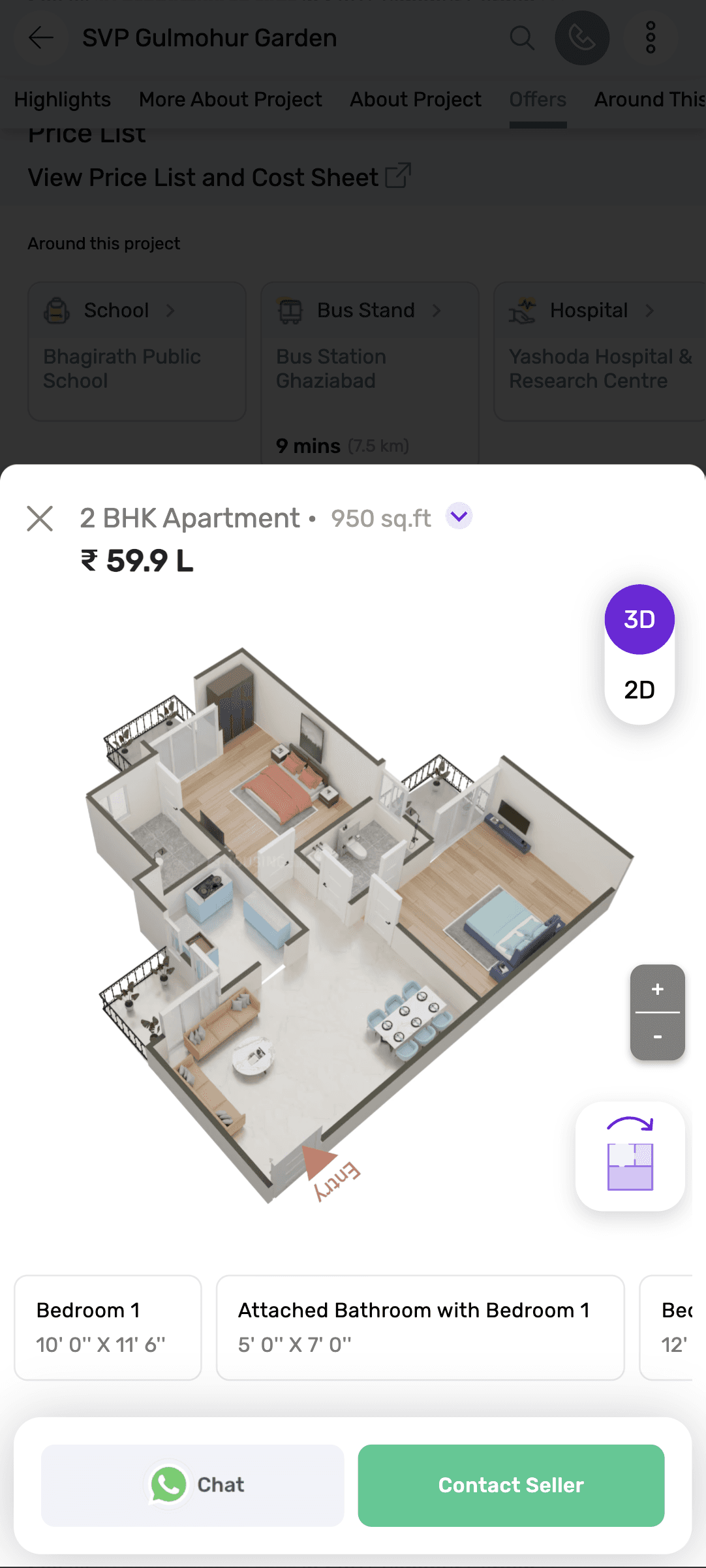Rotate the floor plan view
This screenshot has height=1568, width=706.
coord(630,1155)
